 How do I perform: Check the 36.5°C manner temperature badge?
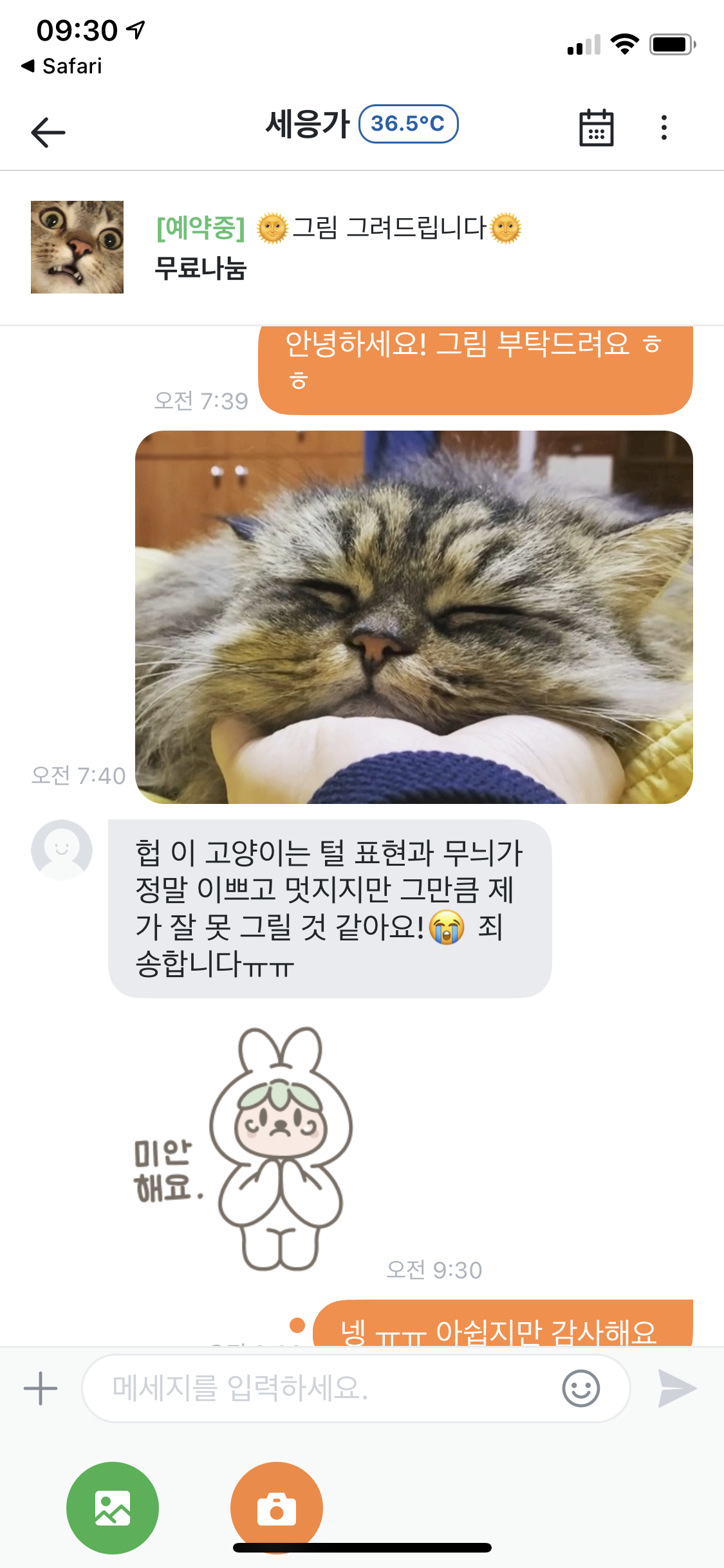[x=408, y=124]
